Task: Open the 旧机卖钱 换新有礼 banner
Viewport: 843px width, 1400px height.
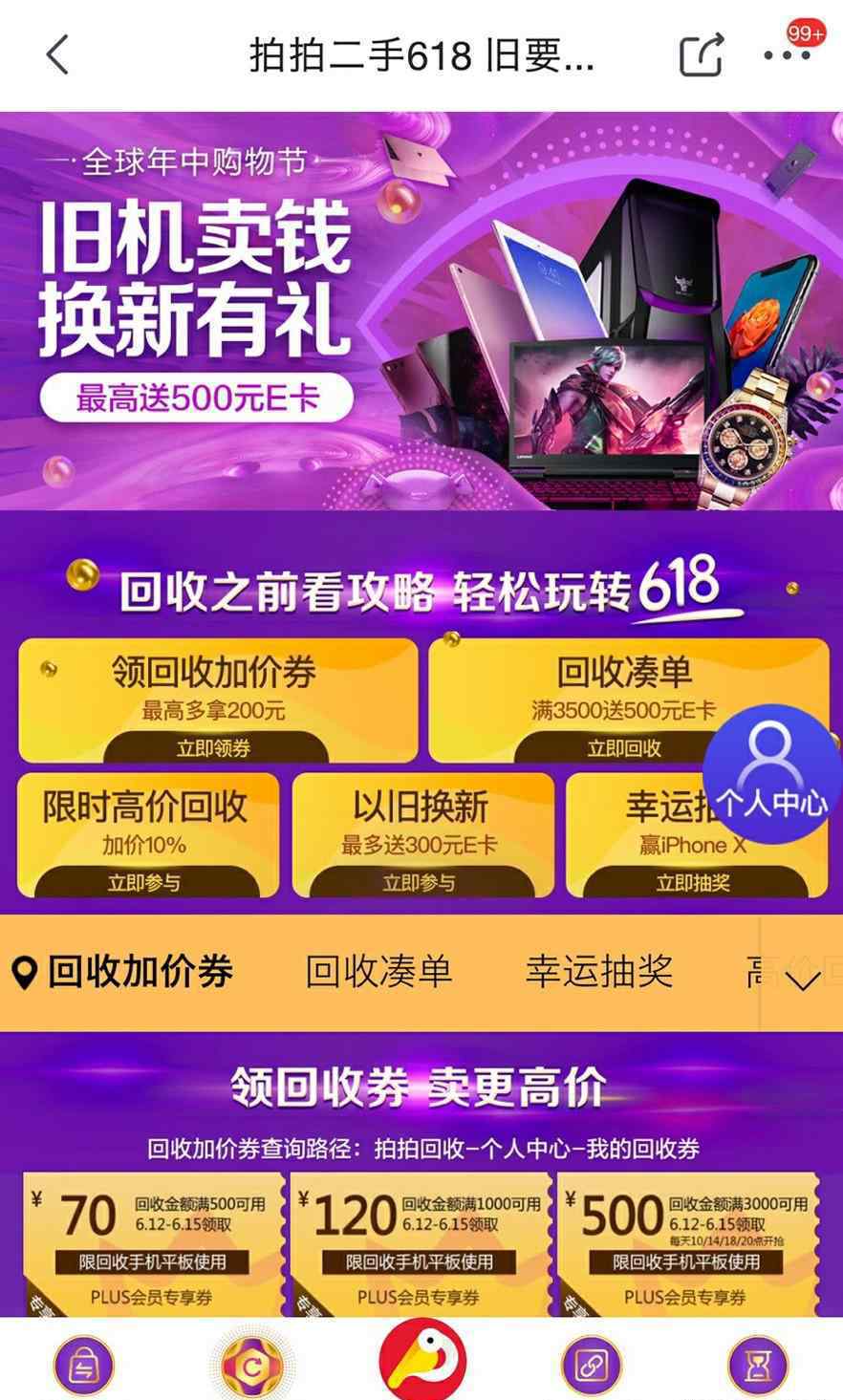Action: [x=421, y=311]
